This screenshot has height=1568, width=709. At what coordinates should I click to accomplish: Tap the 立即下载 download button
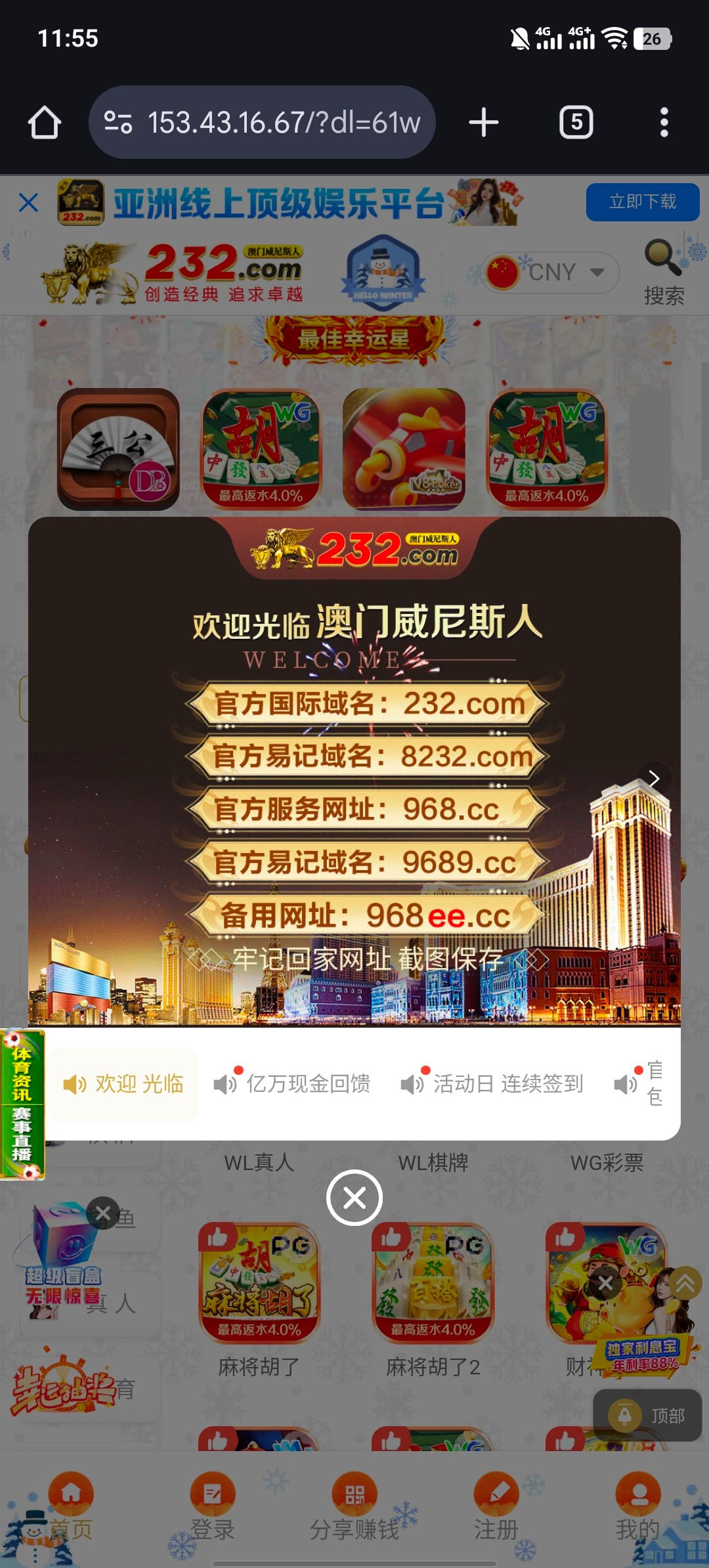642,202
